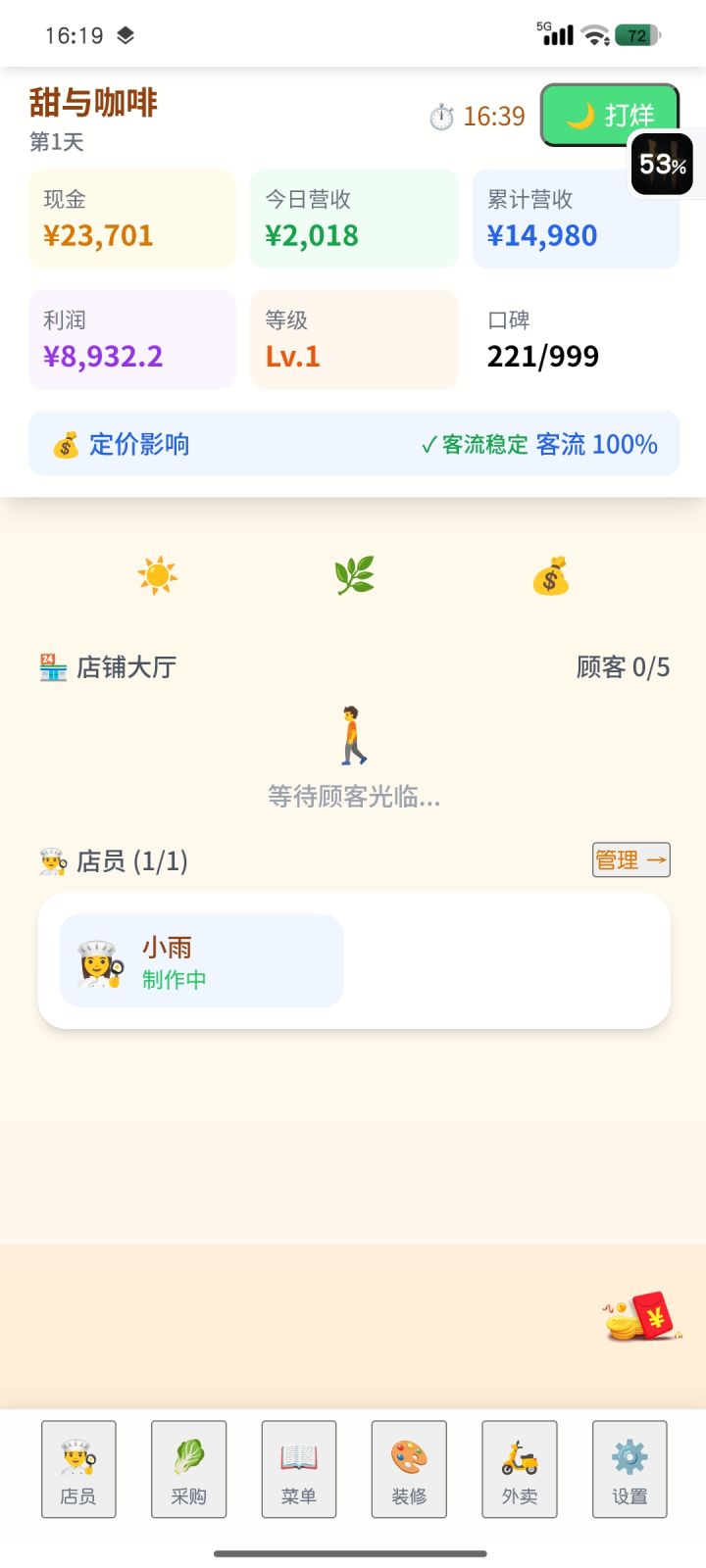
Task: Click the 口碑 reputation progress value
Action: pyautogui.click(x=543, y=356)
